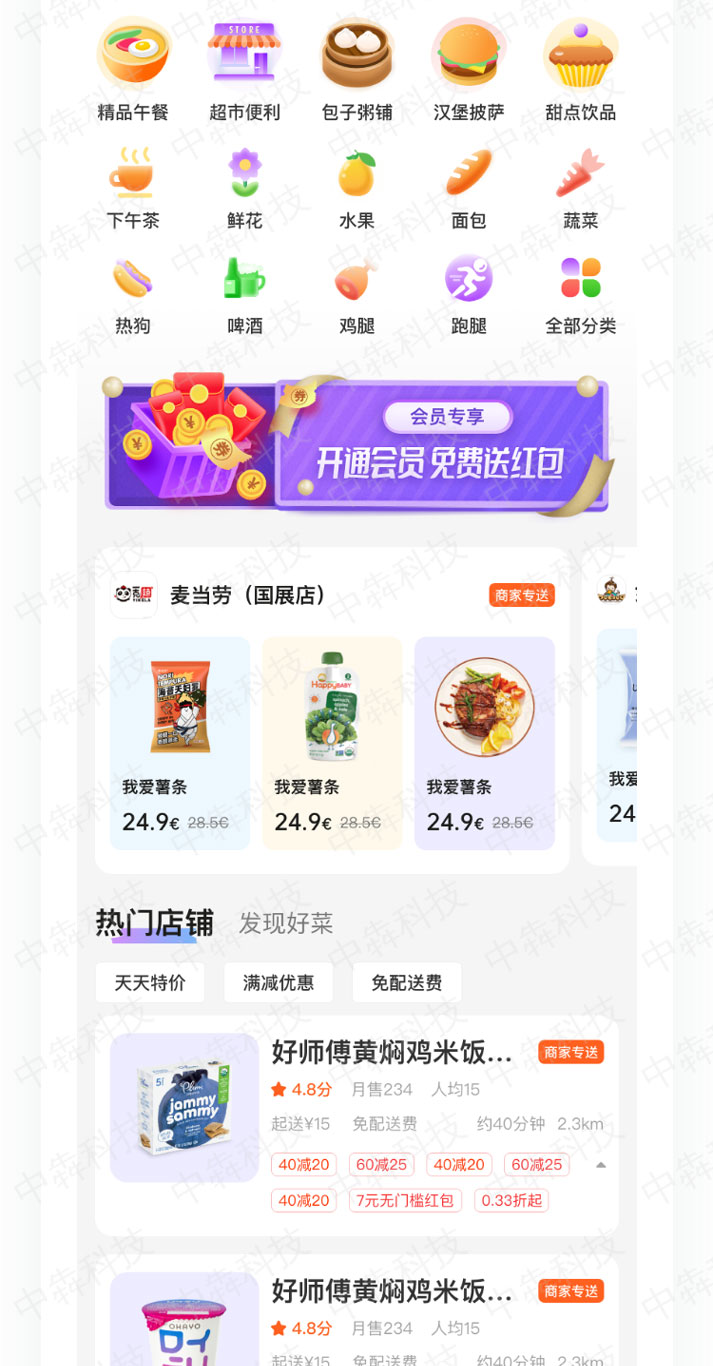Open the 精品午餐 category
This screenshot has height=1366, width=713.
(x=133, y=70)
